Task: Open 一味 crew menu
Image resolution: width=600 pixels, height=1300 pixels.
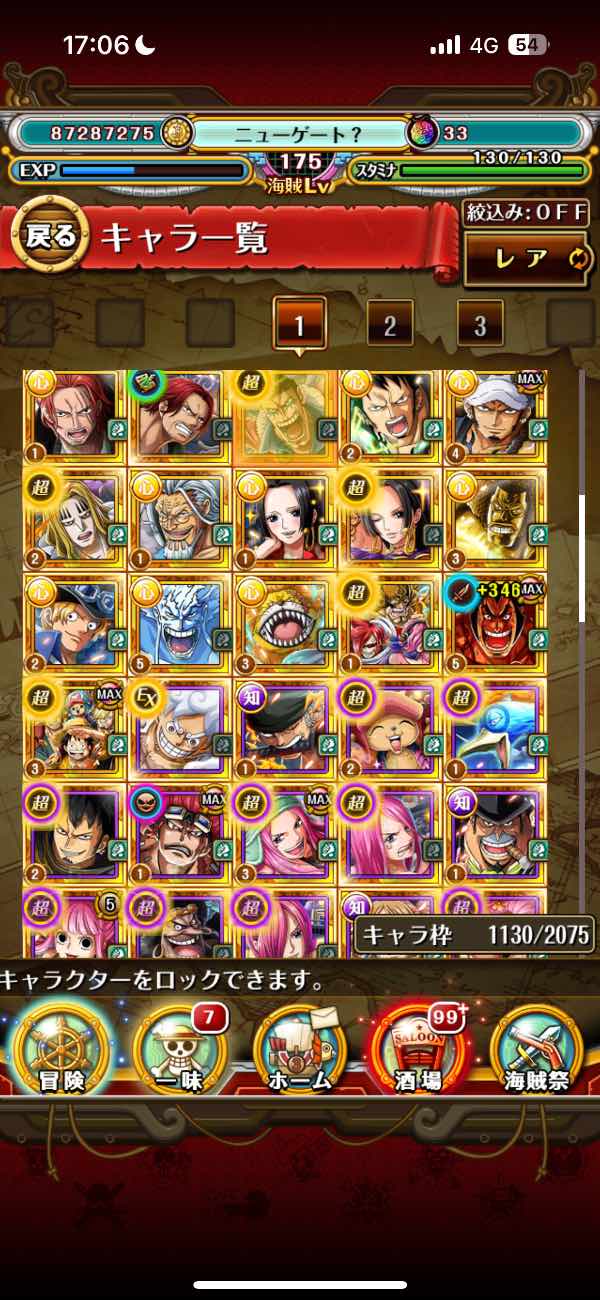Action: 180,1050
